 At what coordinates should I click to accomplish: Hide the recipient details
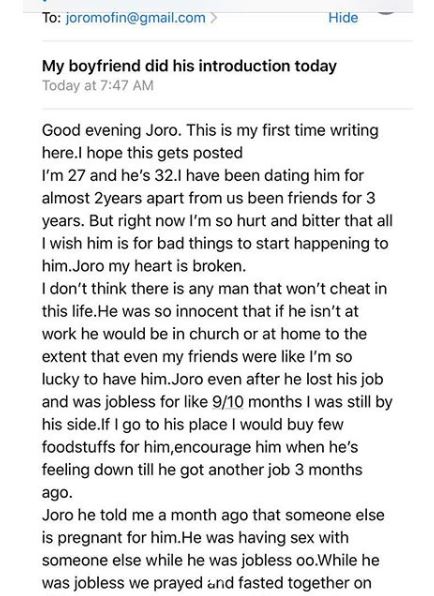pos(343,18)
